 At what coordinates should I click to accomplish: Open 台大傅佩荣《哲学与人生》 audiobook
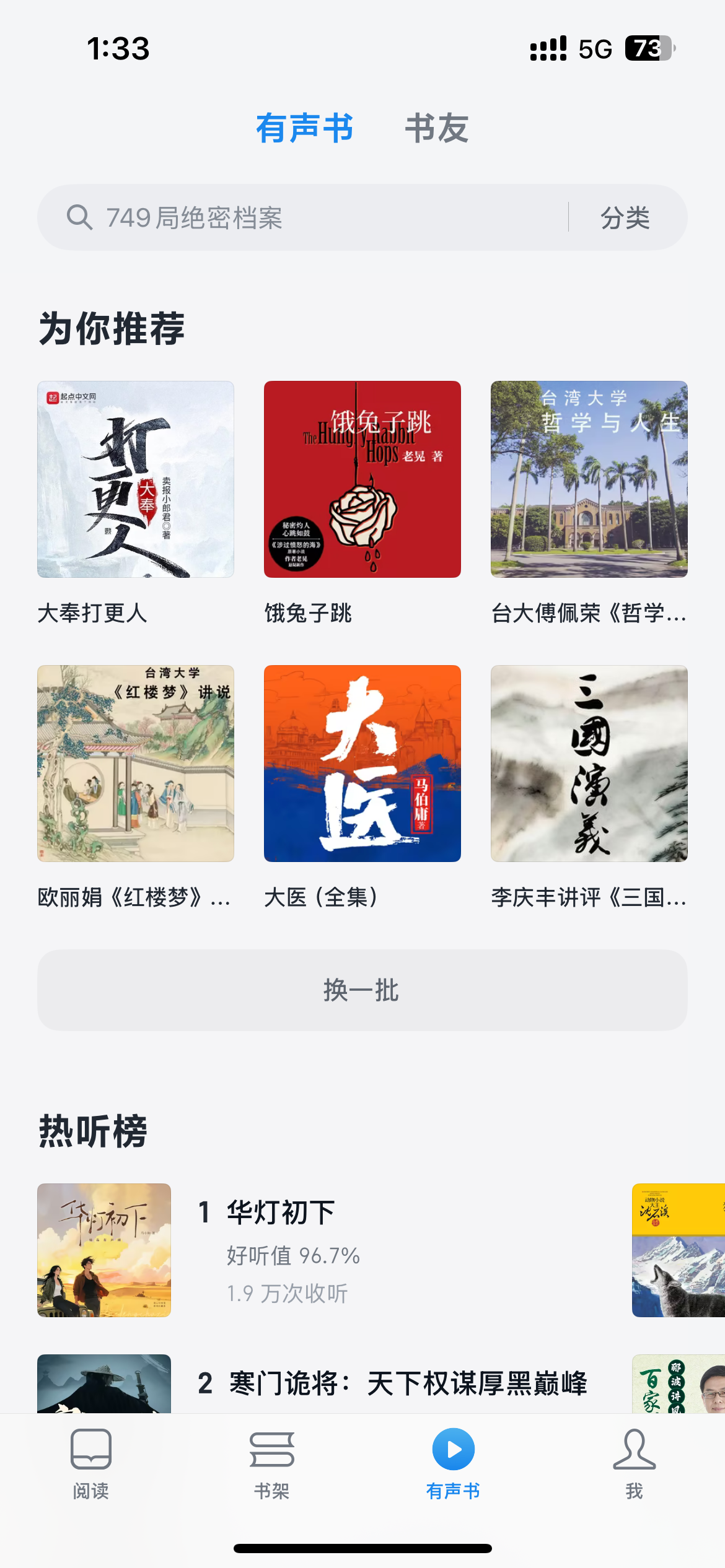click(589, 479)
